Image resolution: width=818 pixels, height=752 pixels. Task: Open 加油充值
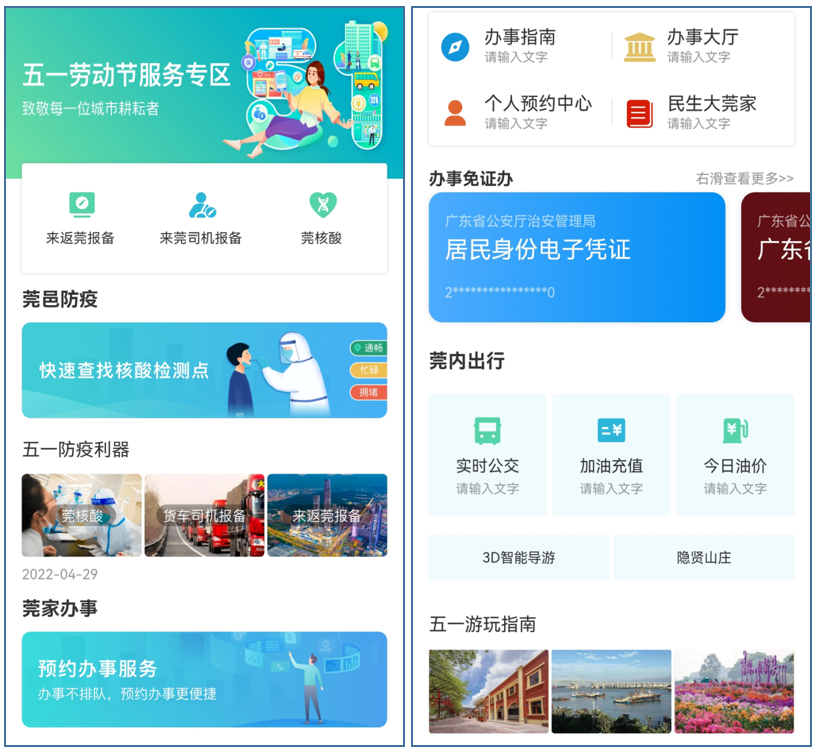(x=611, y=455)
